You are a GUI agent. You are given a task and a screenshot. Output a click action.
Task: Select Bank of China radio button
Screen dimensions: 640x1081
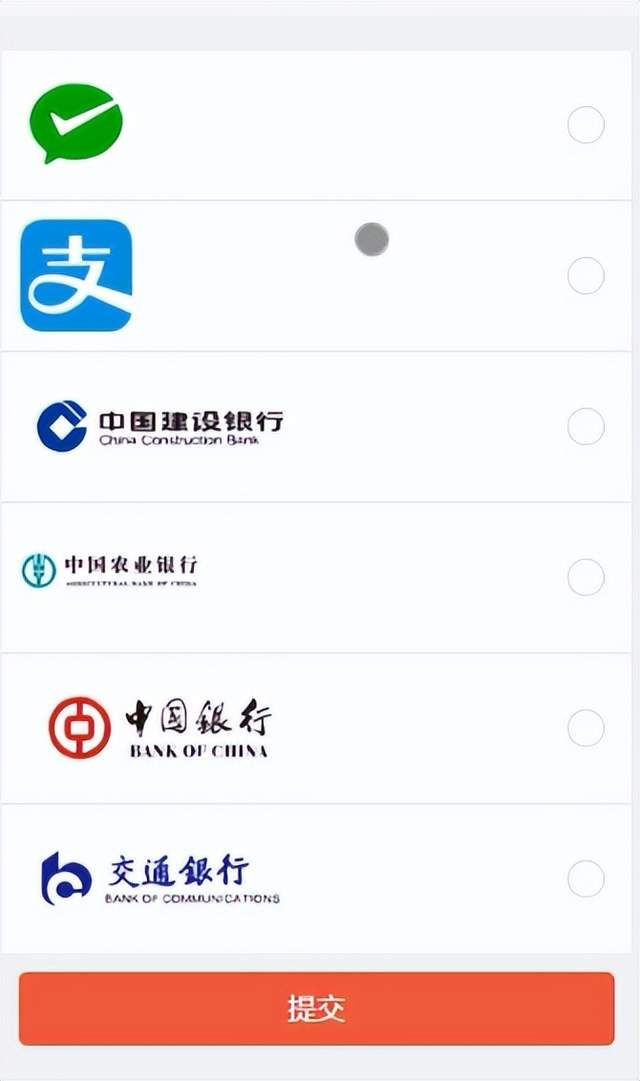point(586,728)
